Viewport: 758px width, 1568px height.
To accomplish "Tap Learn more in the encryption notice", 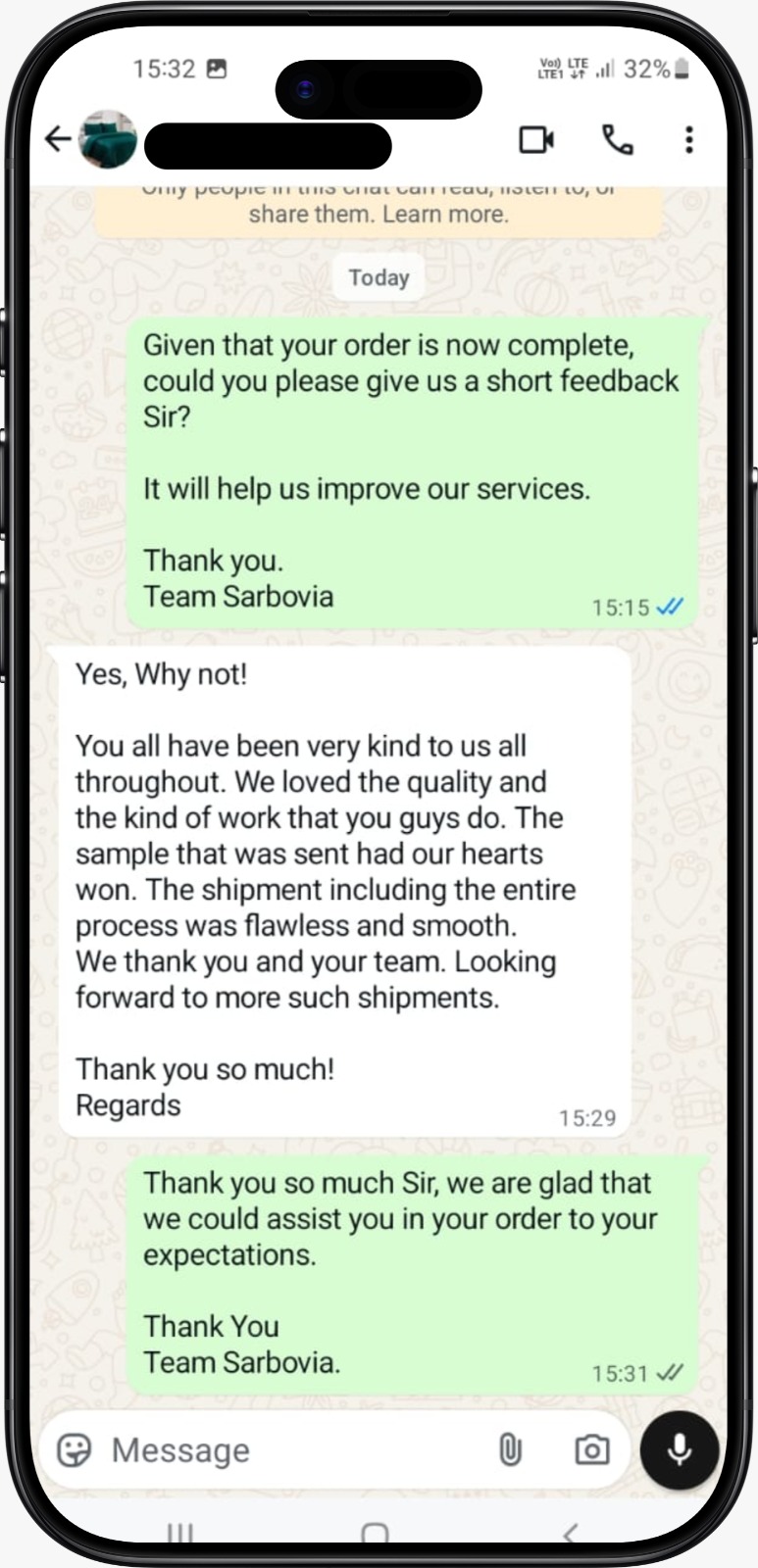I will (x=445, y=214).
